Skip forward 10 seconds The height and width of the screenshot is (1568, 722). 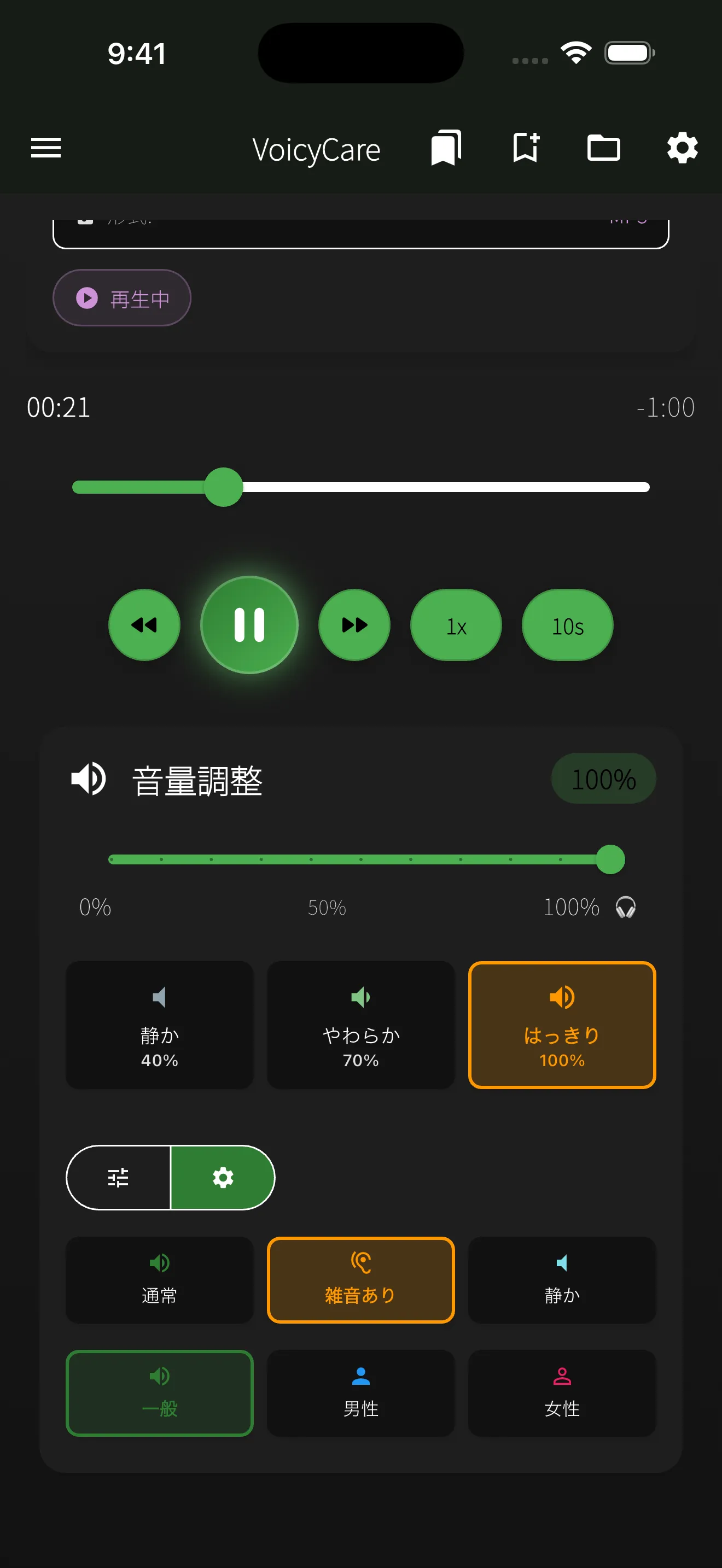(567, 625)
